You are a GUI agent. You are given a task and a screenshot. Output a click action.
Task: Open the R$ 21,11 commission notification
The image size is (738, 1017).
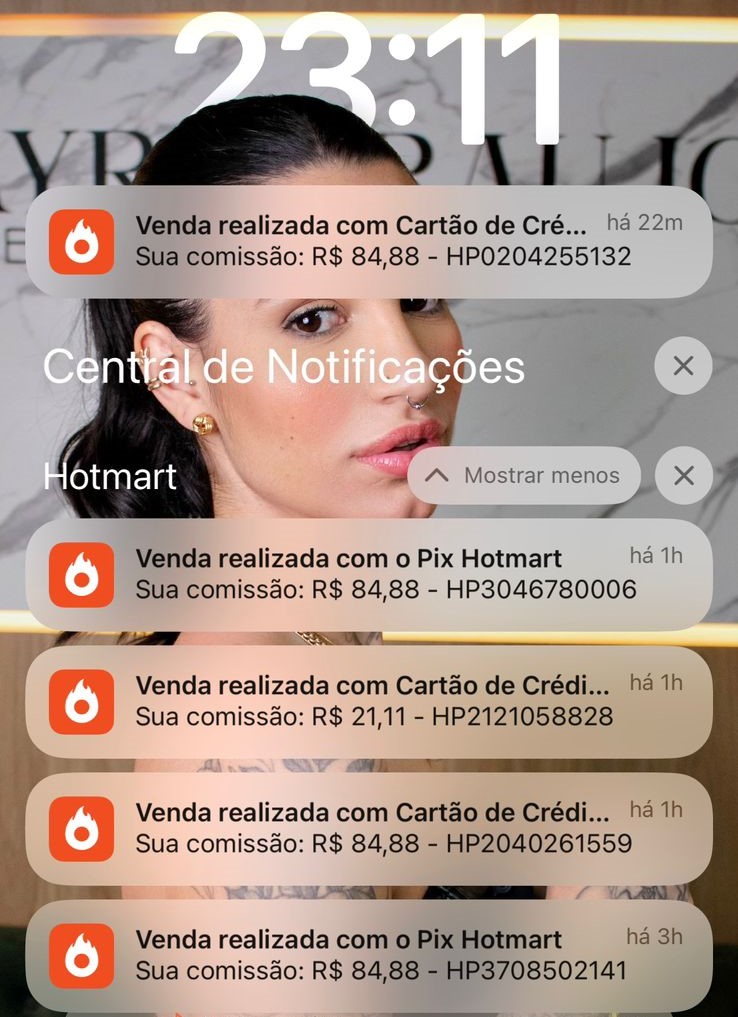tap(369, 702)
